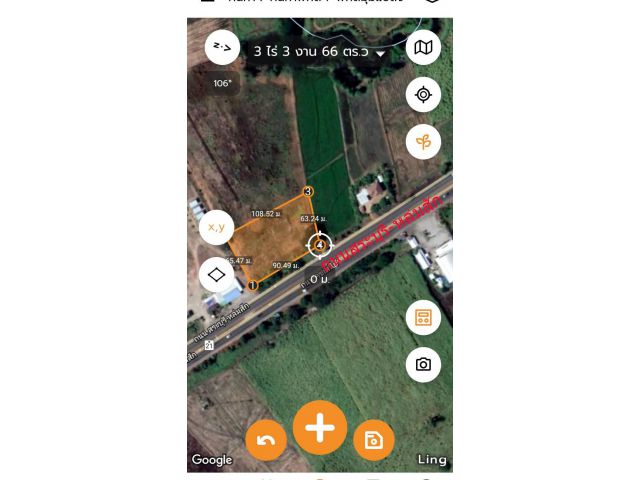The image size is (640, 480).
Task: Open the plant leaf icon button
Action: [x=423, y=142]
